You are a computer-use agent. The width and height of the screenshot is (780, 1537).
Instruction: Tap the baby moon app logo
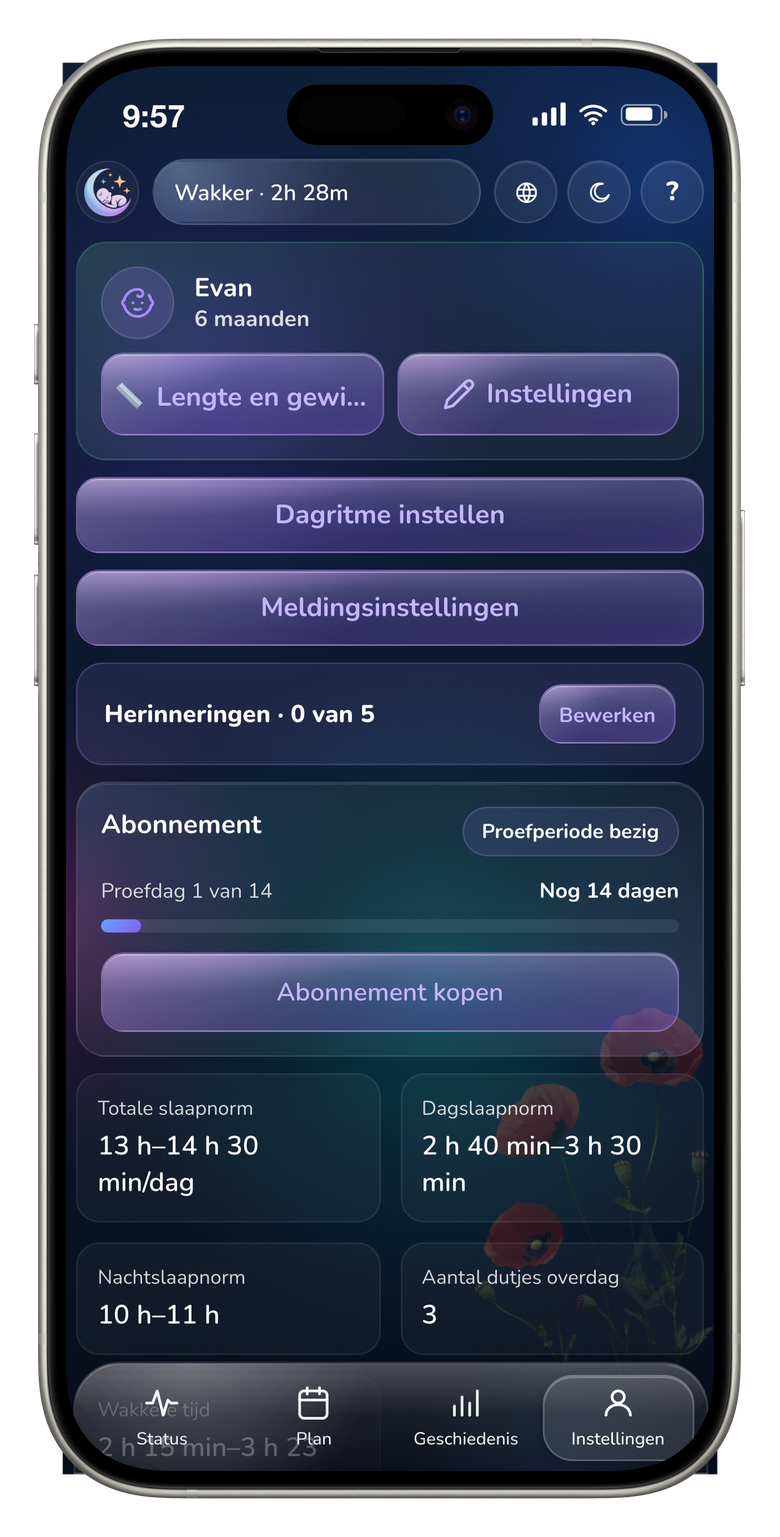pos(108,192)
